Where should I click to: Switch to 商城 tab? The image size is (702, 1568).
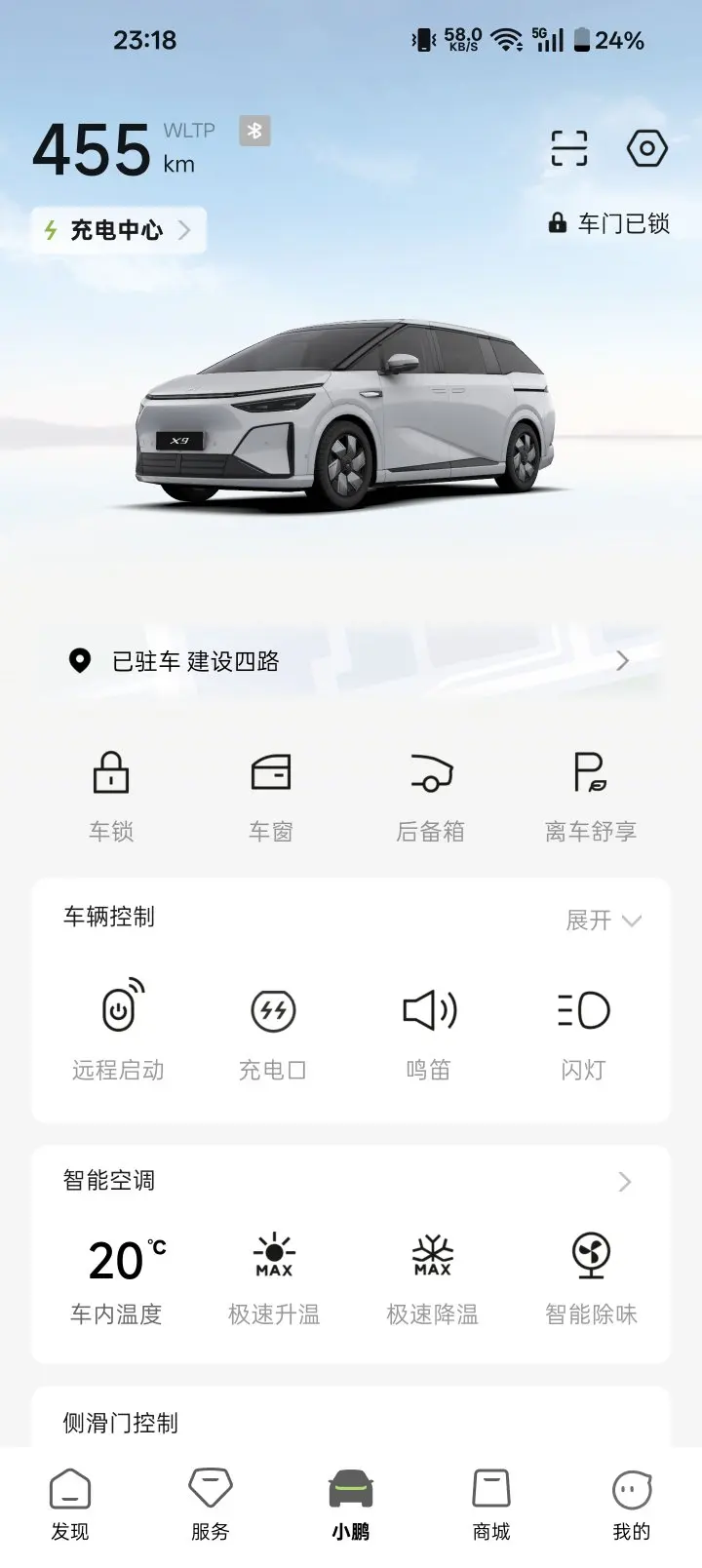pyautogui.click(x=491, y=1505)
